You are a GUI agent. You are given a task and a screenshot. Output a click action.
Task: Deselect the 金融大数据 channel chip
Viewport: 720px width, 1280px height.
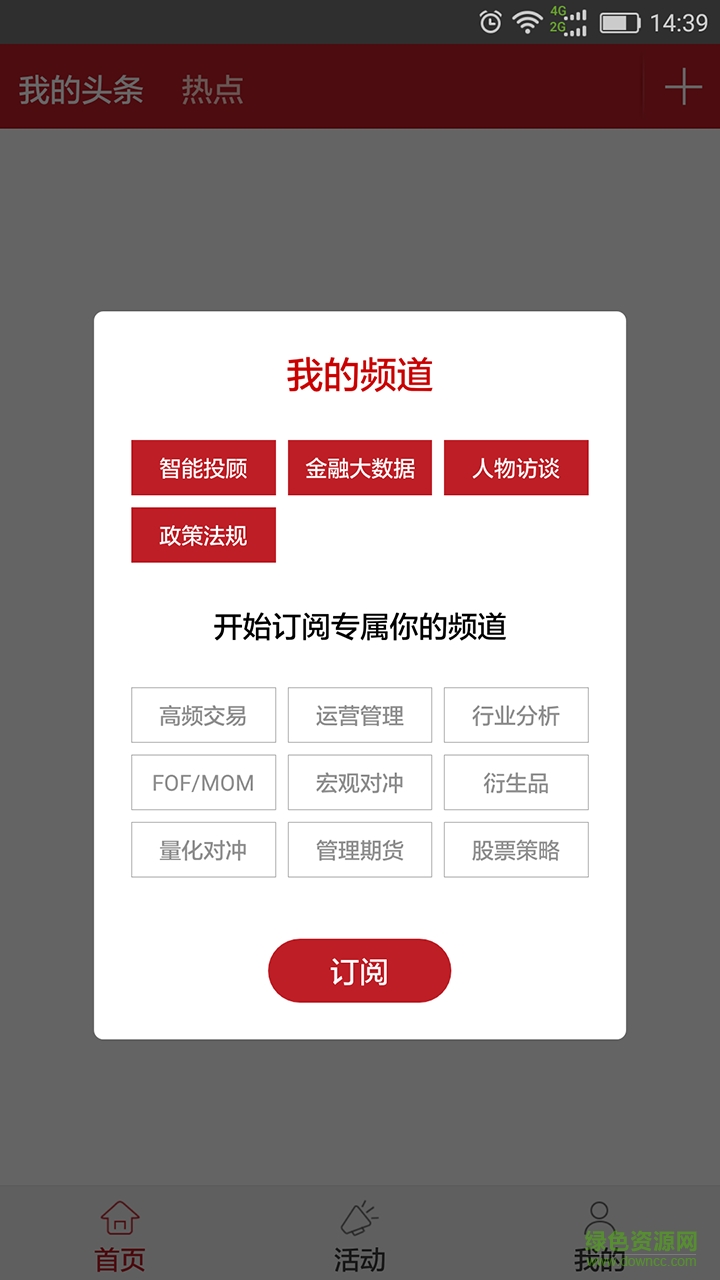pyautogui.click(x=360, y=468)
